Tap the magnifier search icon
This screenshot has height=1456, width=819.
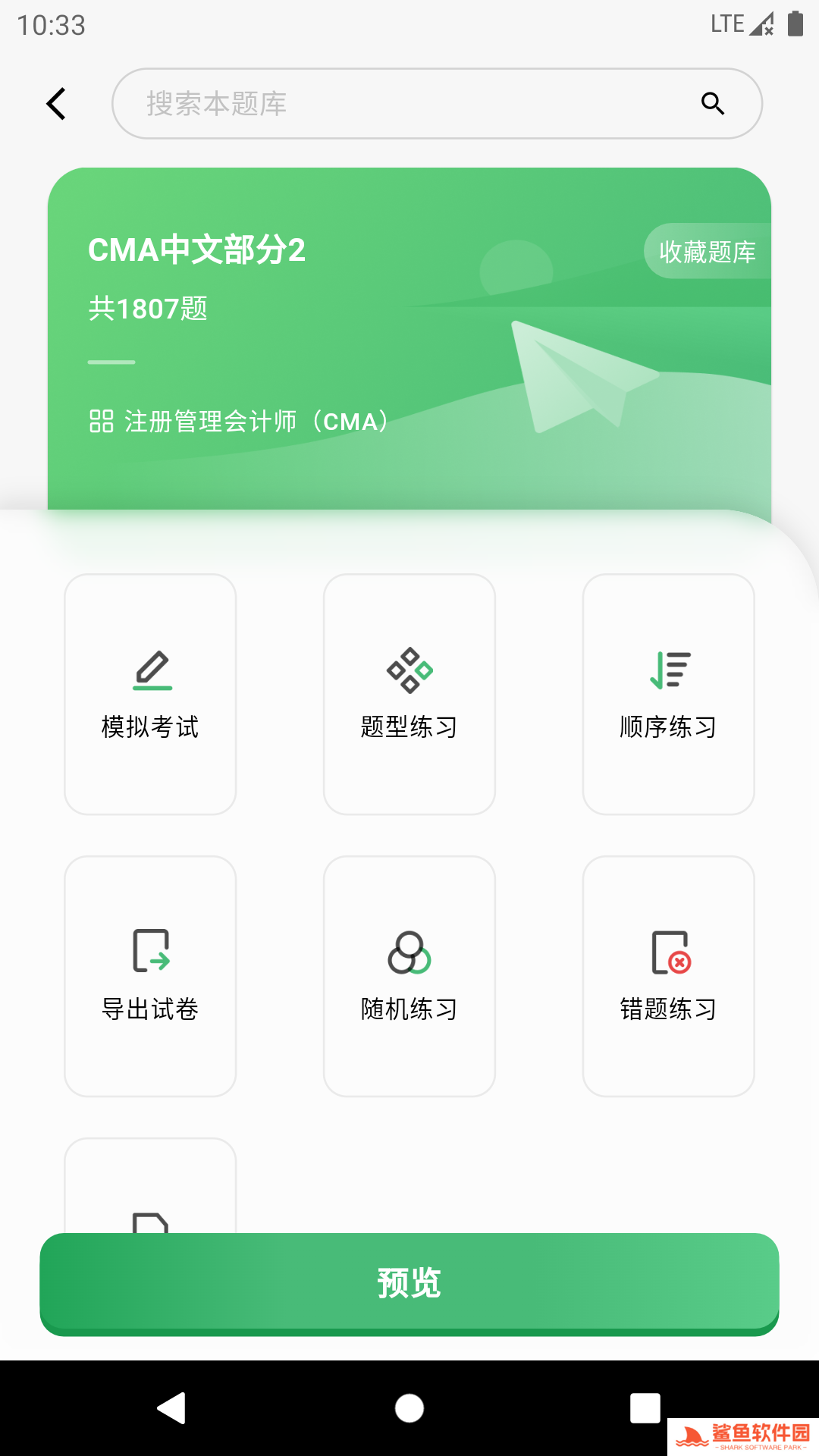point(712,104)
